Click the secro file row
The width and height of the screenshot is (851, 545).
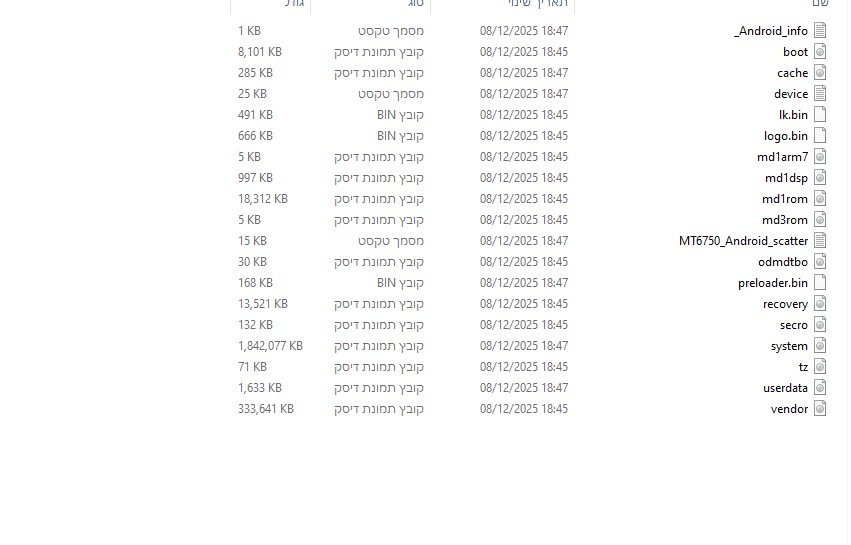(793, 325)
